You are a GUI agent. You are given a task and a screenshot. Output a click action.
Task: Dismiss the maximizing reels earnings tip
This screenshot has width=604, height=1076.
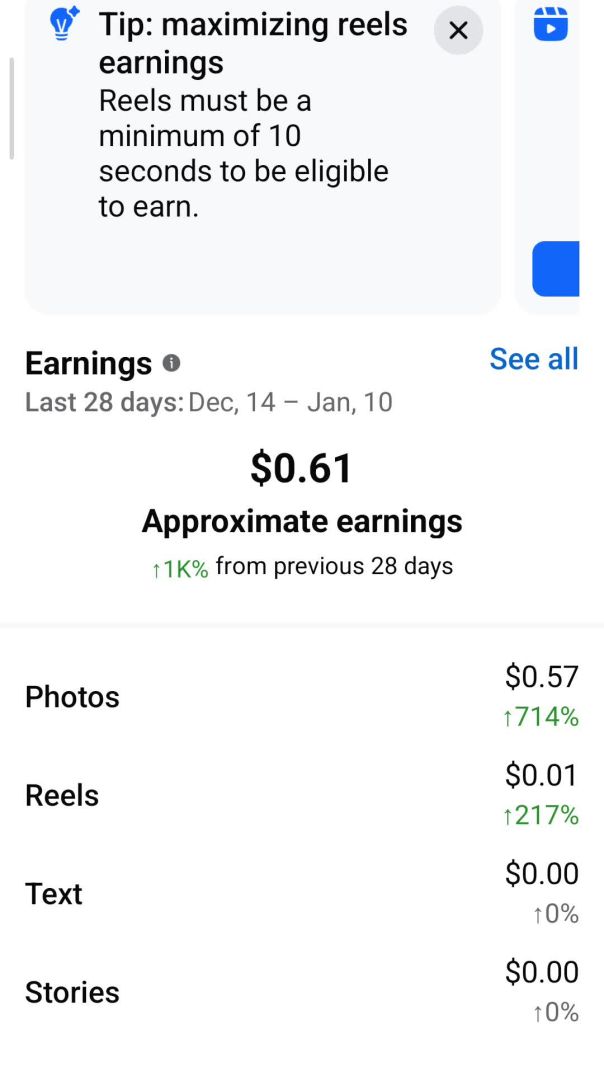(x=458, y=31)
